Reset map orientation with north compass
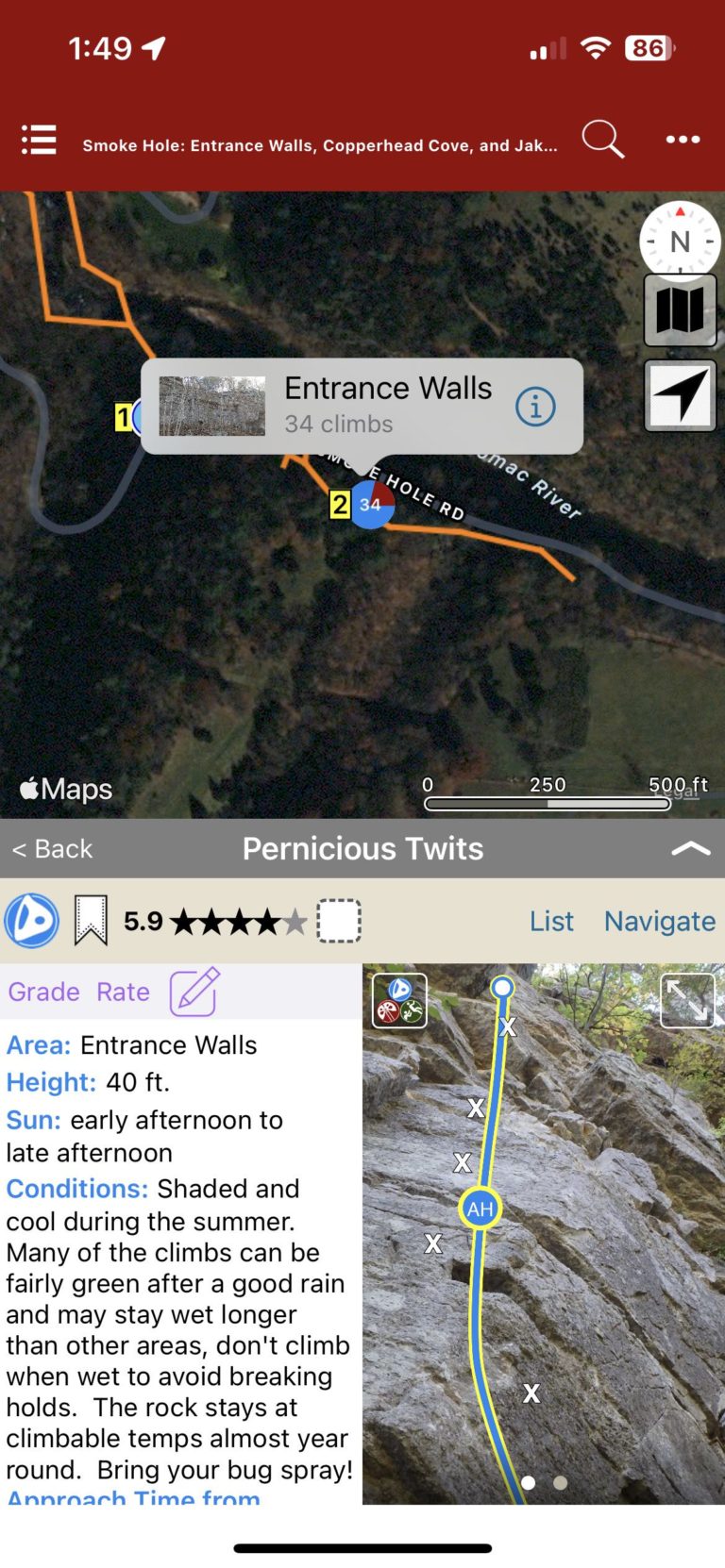 point(680,242)
